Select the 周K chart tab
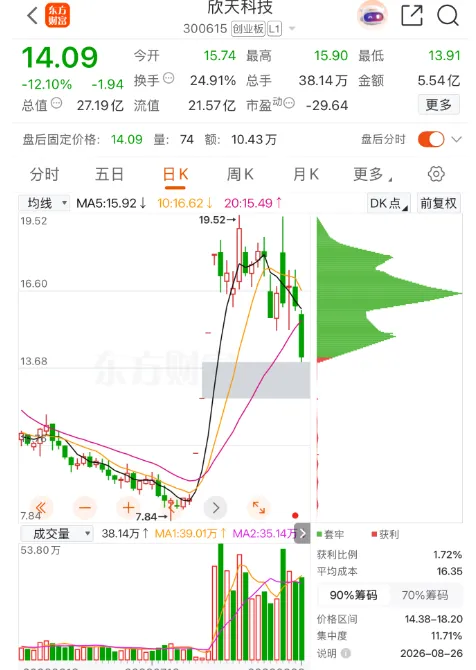The width and height of the screenshot is (476, 670). (x=240, y=174)
